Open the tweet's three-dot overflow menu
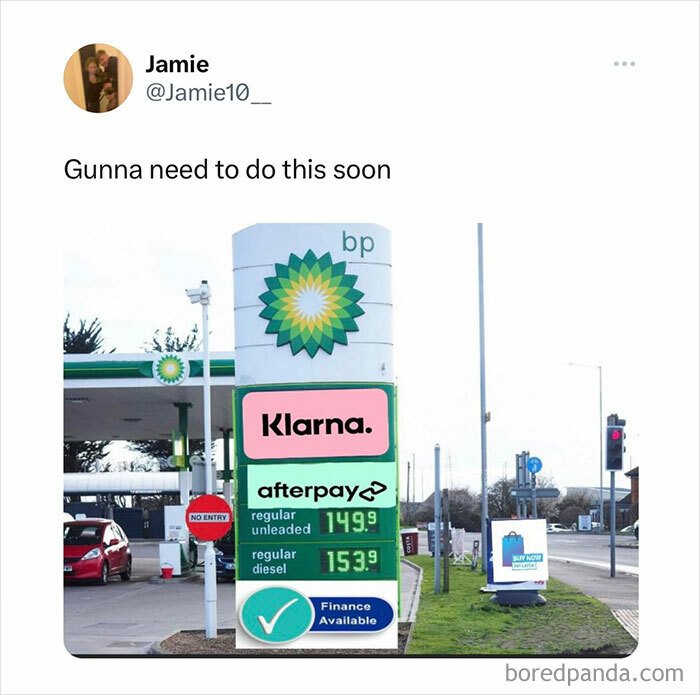 tap(624, 63)
